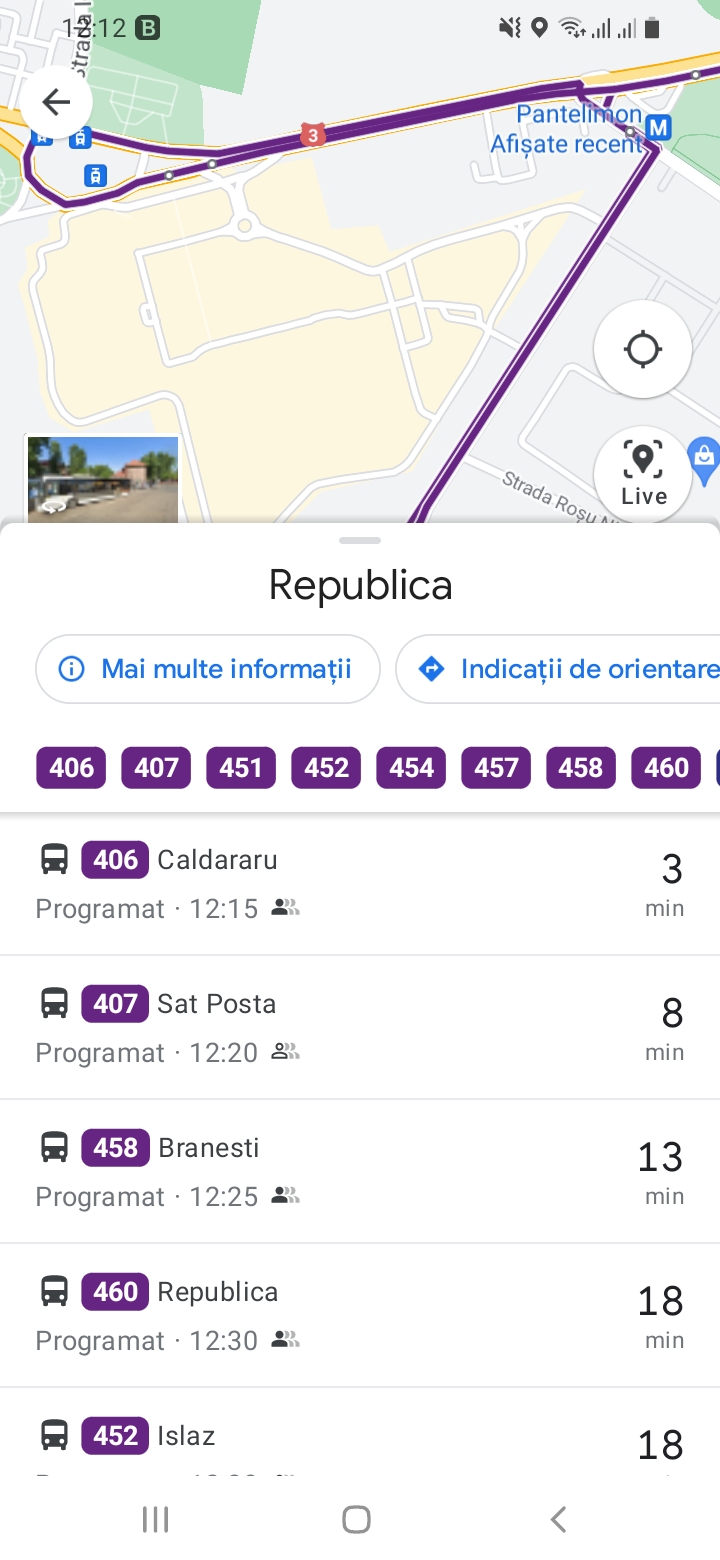Select the 407 line chip
The image size is (720, 1560).
156,768
